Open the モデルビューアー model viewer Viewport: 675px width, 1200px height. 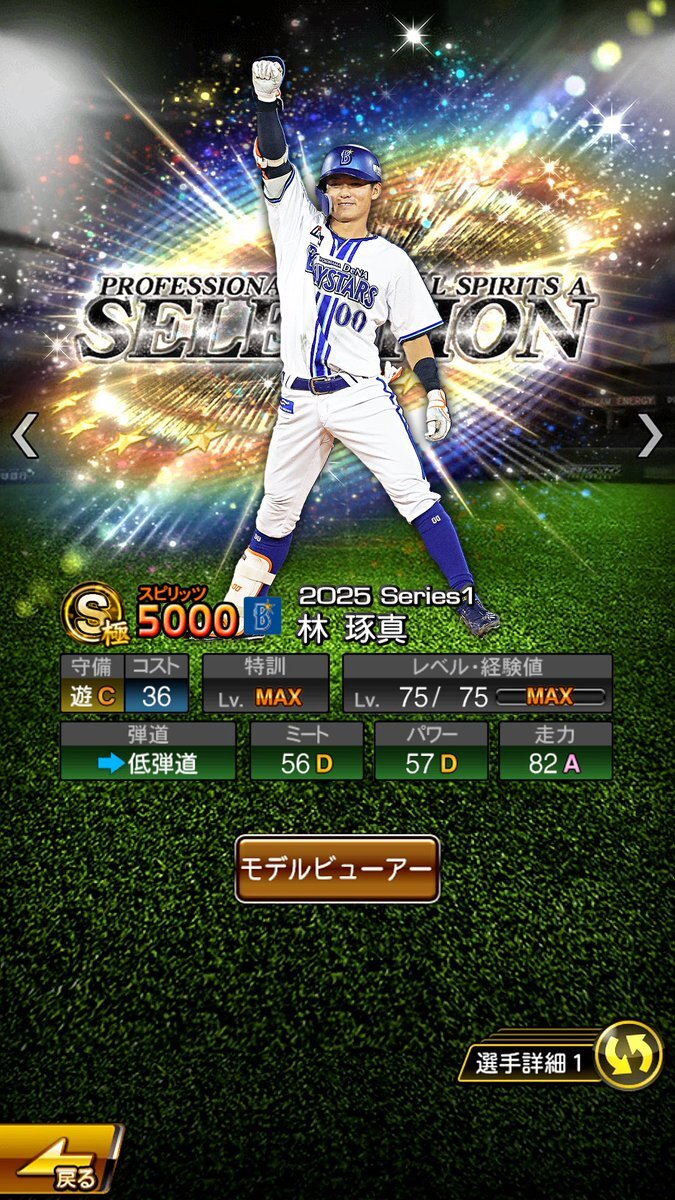click(337, 868)
